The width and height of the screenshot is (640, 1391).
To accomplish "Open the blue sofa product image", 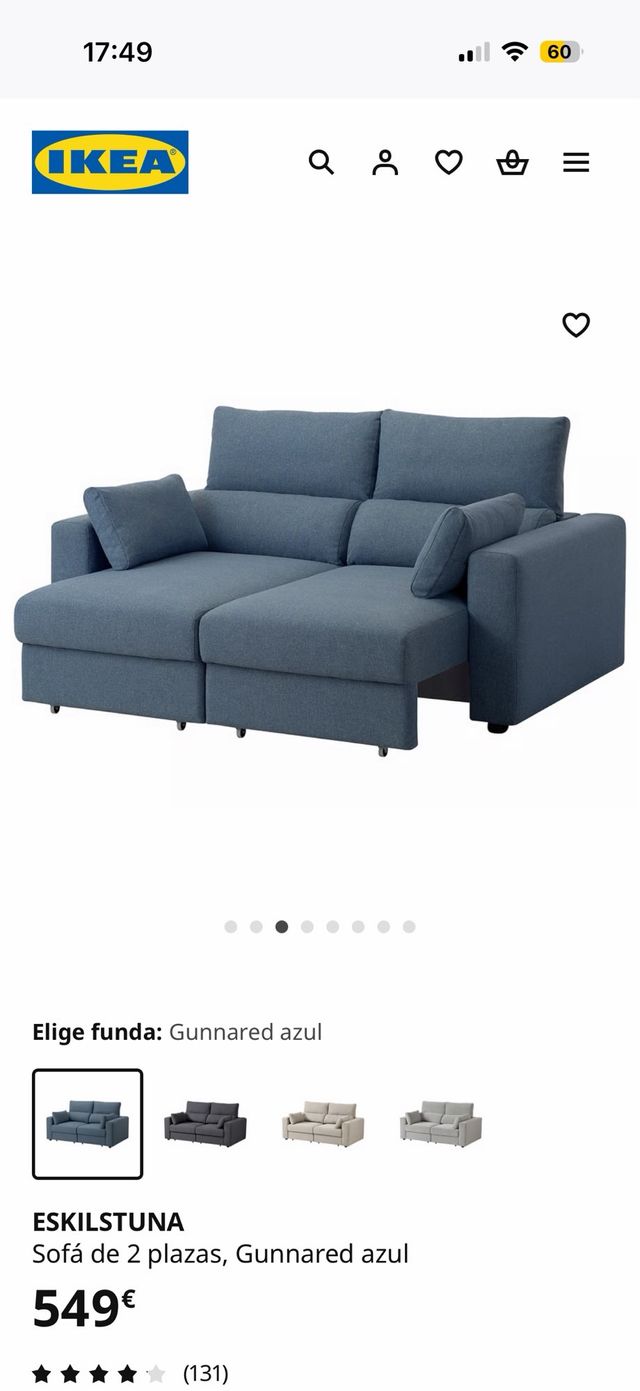I will pyautogui.click(x=320, y=580).
